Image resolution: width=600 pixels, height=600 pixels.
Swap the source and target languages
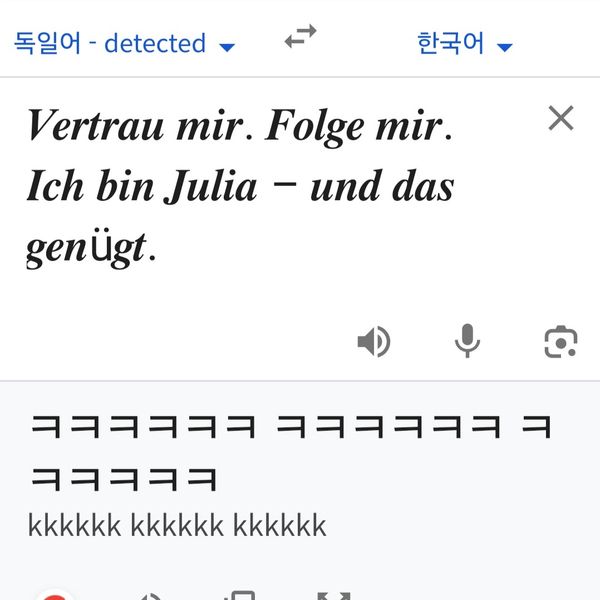coord(300,38)
